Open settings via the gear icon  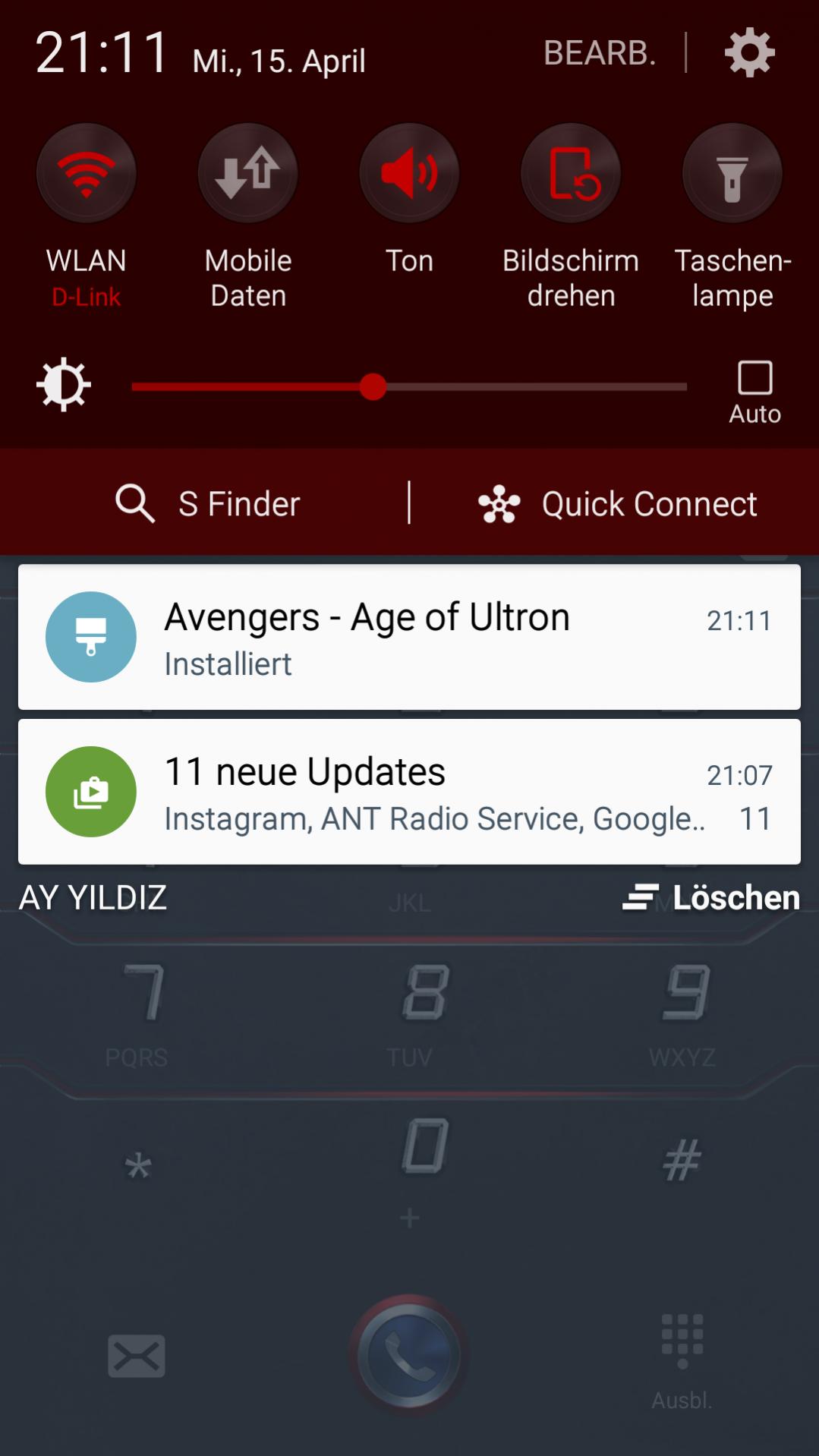coord(749,52)
